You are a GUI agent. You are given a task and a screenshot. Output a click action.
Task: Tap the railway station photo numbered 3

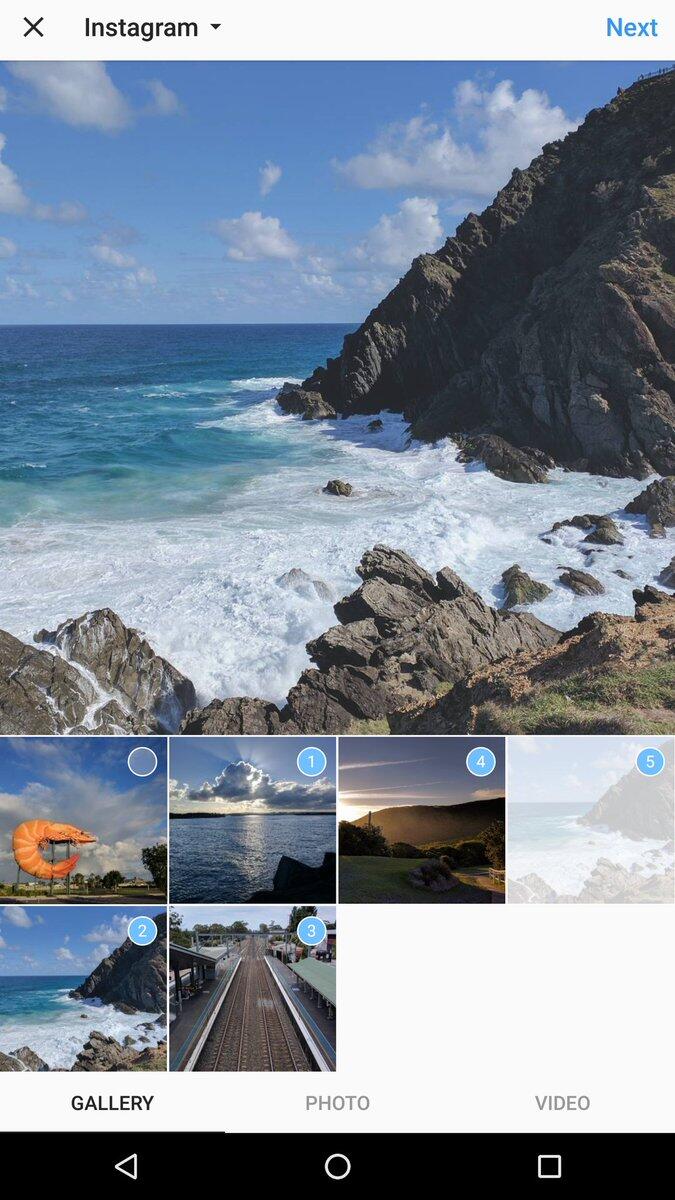tap(252, 988)
